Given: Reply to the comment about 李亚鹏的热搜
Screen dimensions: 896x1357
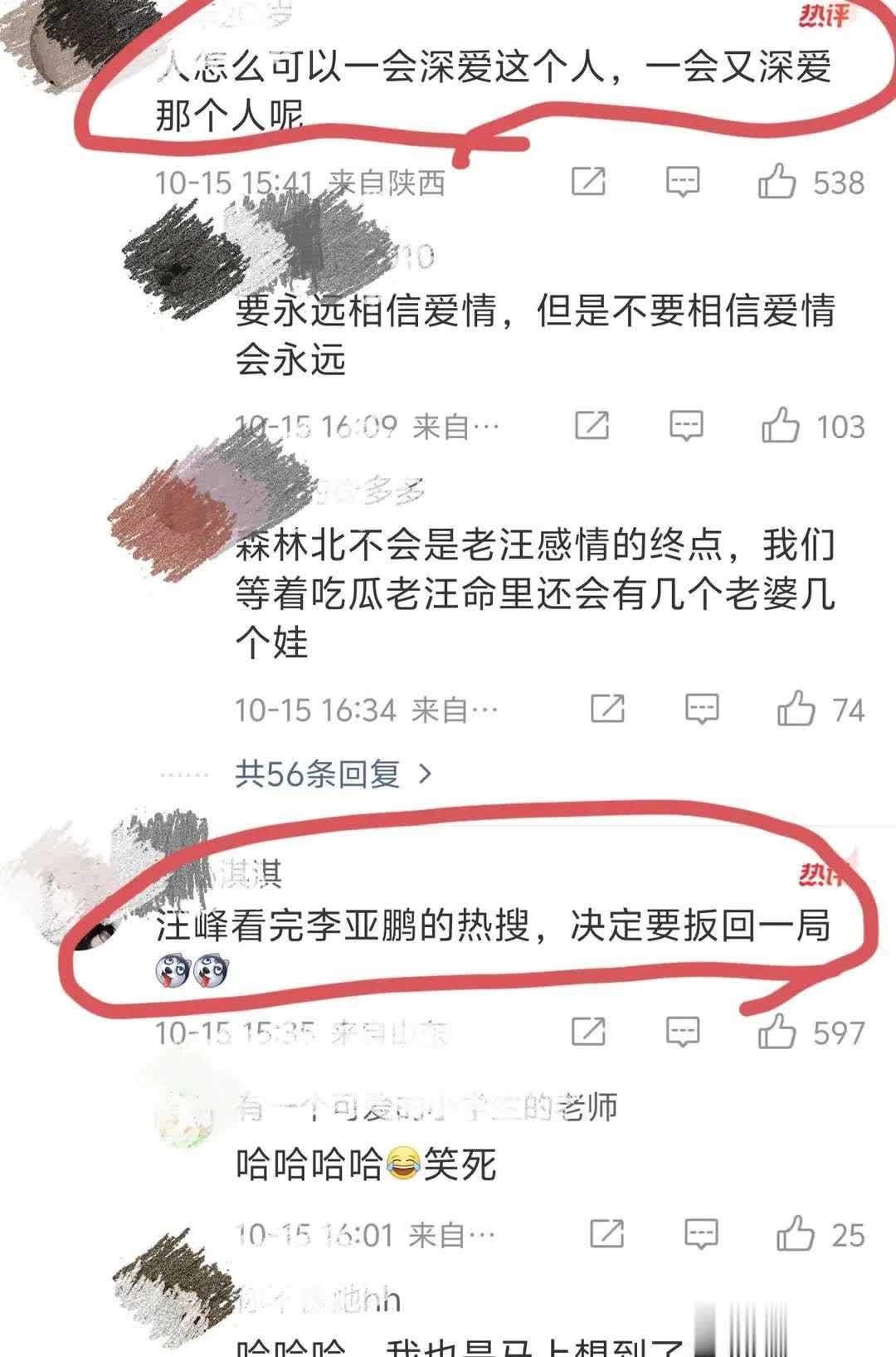Looking at the screenshot, I should click(x=683, y=1032).
